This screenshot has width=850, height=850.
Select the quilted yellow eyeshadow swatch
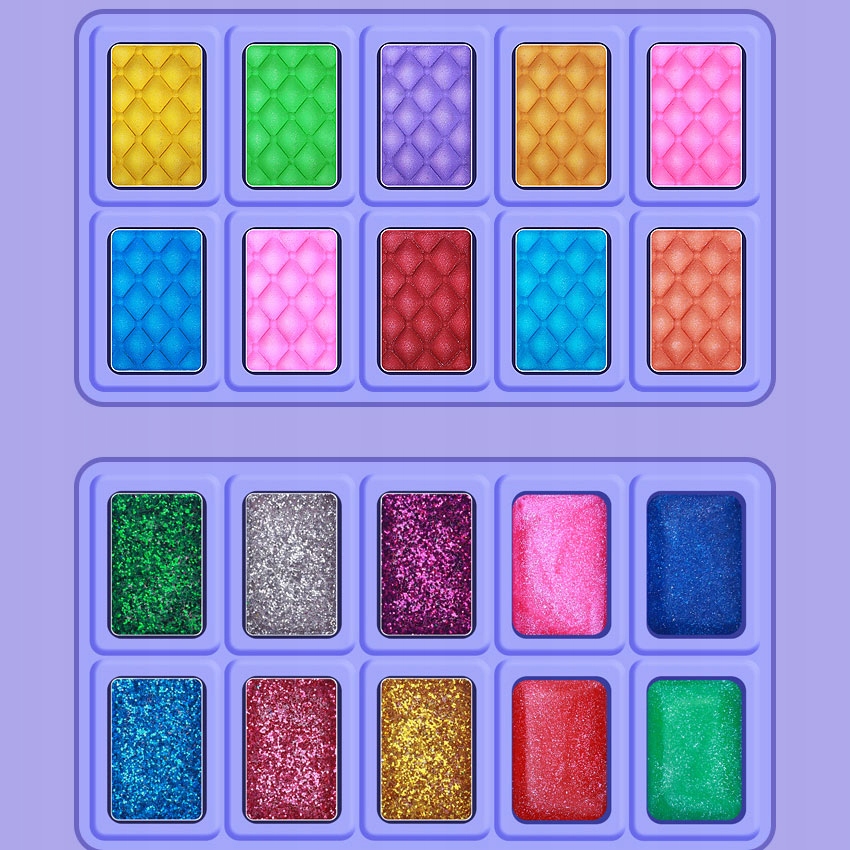tap(156, 115)
